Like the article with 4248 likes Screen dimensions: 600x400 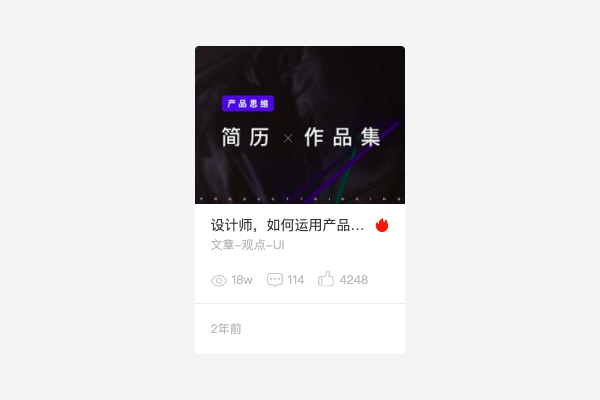326,279
